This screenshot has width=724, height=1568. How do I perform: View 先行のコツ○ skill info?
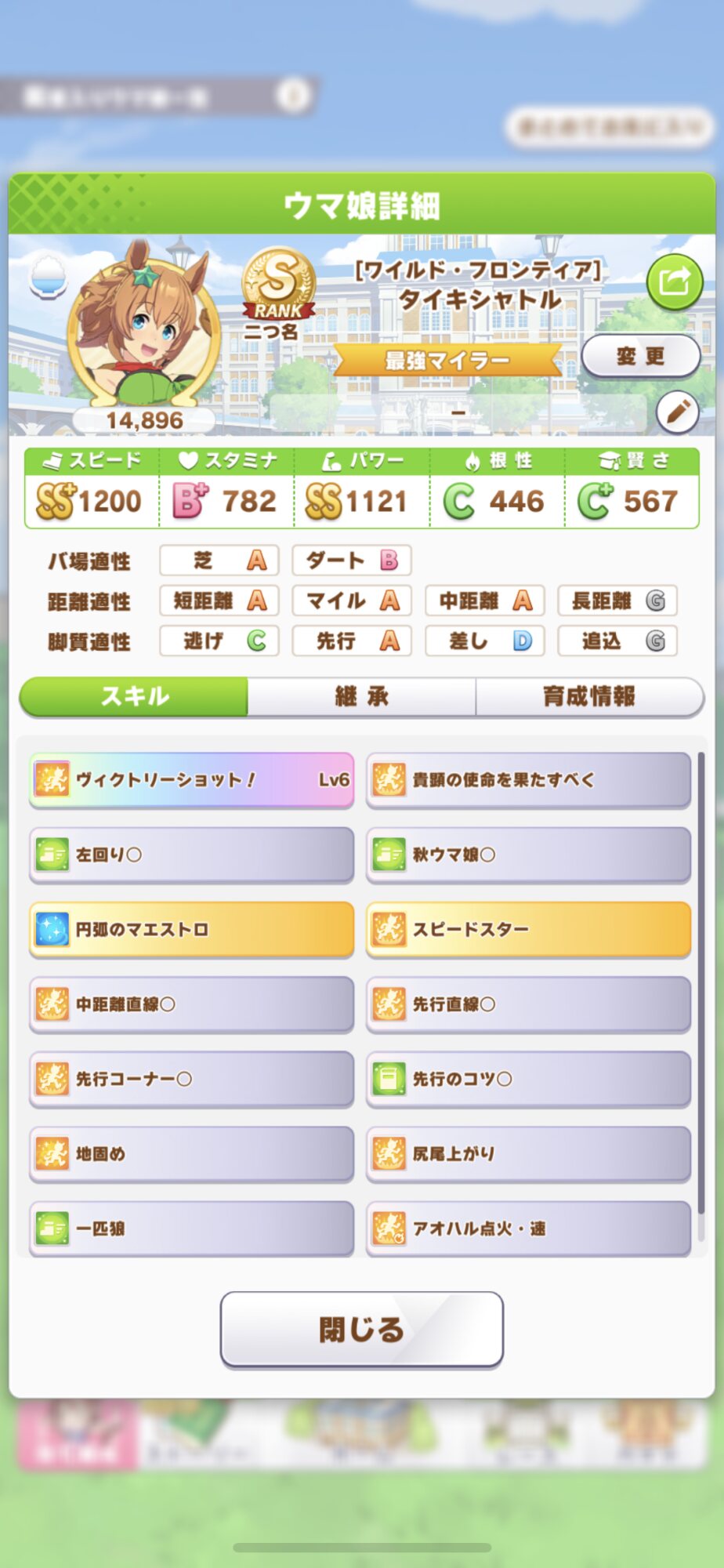tap(528, 1079)
